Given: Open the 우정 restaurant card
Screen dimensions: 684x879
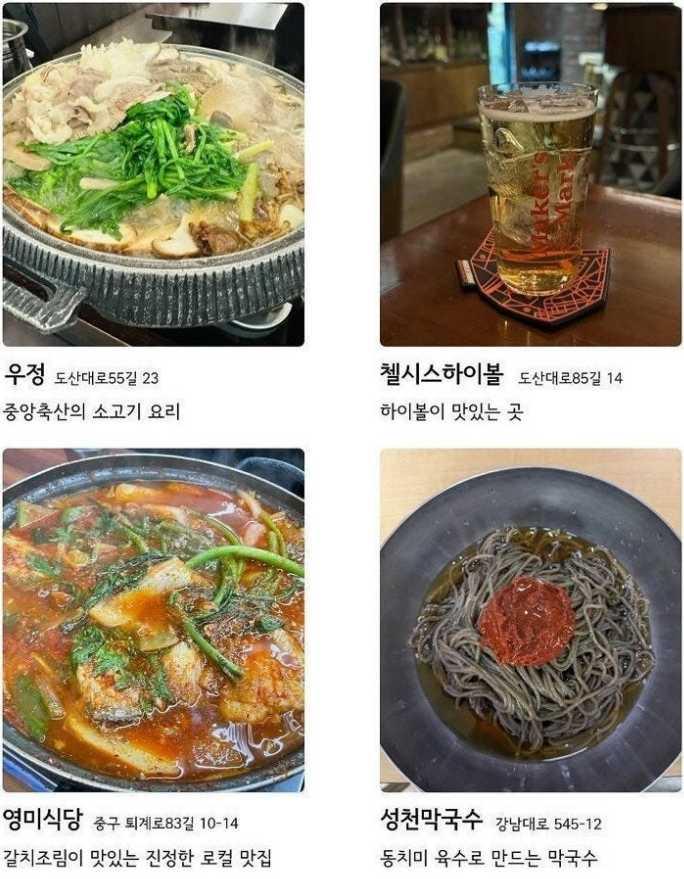Looking at the screenshot, I should (153, 175).
